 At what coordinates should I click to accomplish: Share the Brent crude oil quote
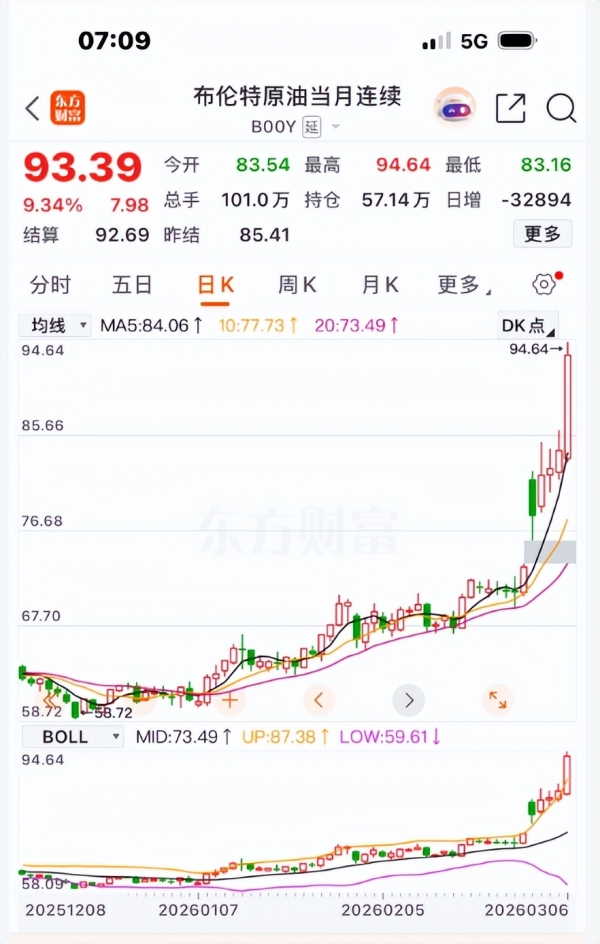tap(510, 108)
